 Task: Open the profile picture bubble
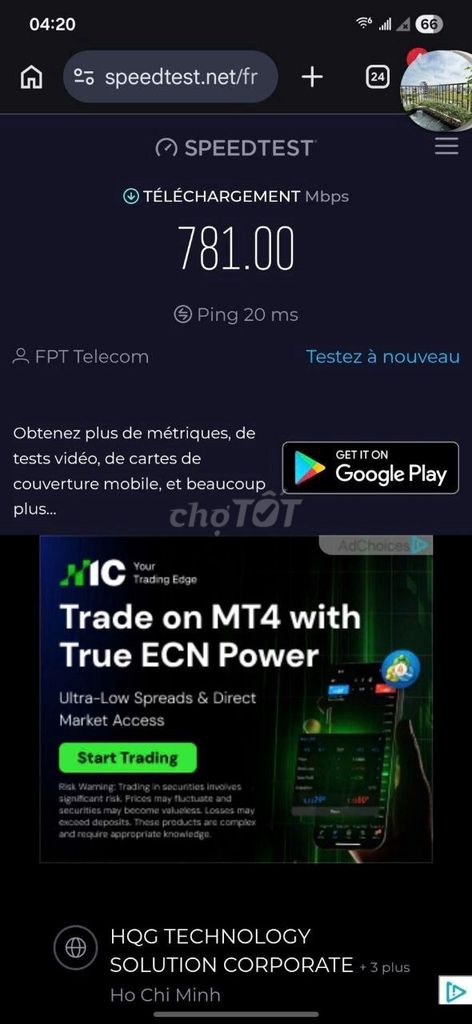tap(436, 88)
